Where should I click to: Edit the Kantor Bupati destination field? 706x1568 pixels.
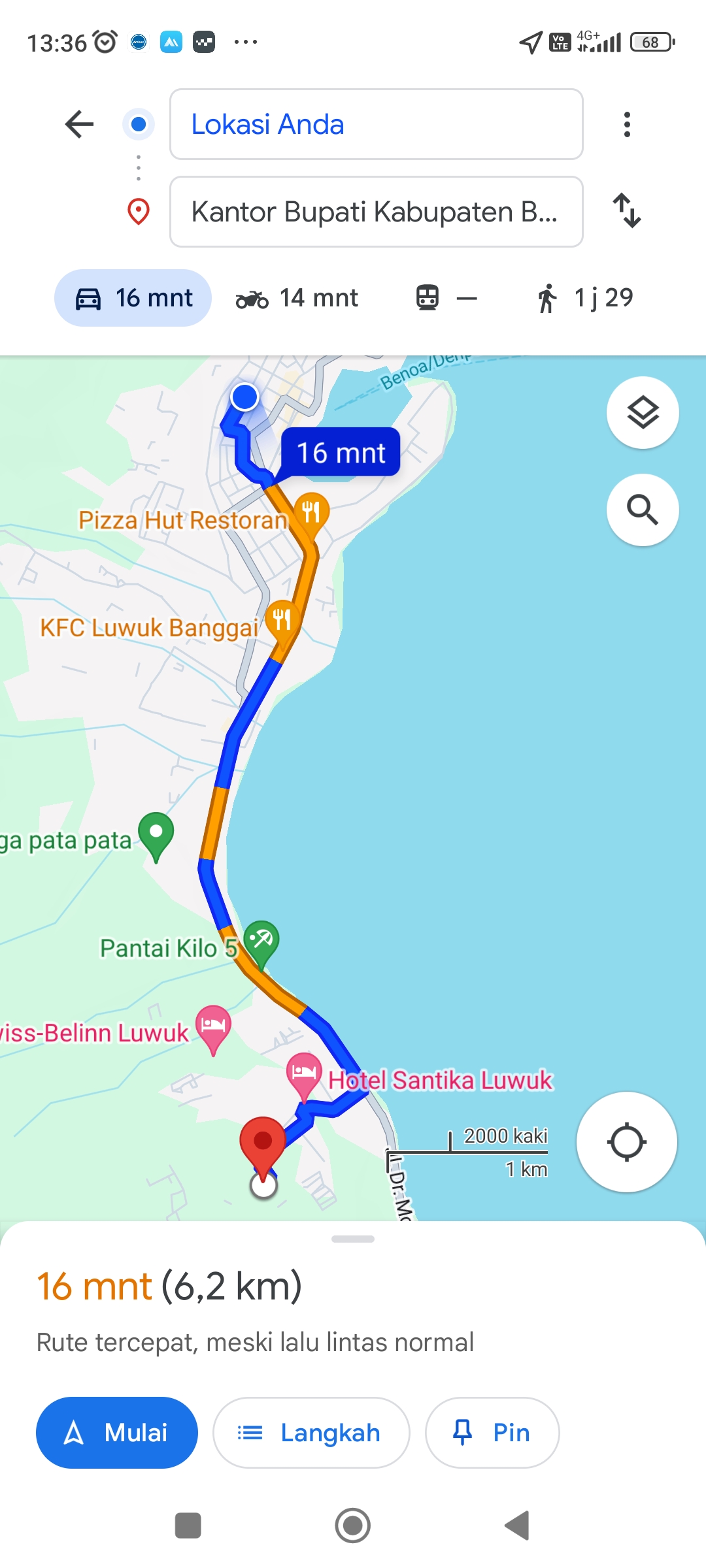[x=376, y=212]
